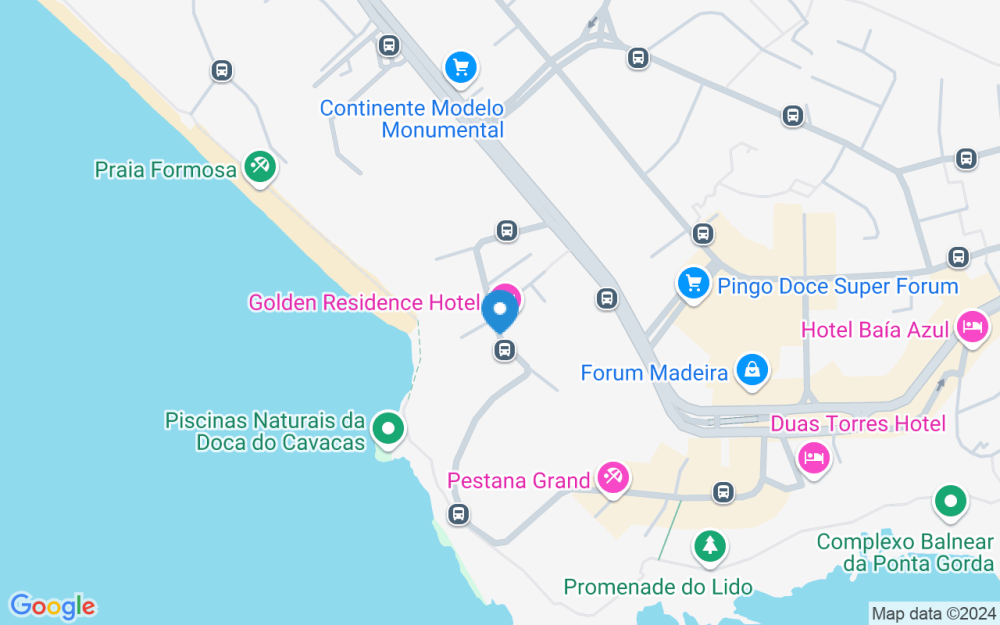Open Duas Torres Hotel marker
The width and height of the screenshot is (1000, 625).
coord(814,458)
